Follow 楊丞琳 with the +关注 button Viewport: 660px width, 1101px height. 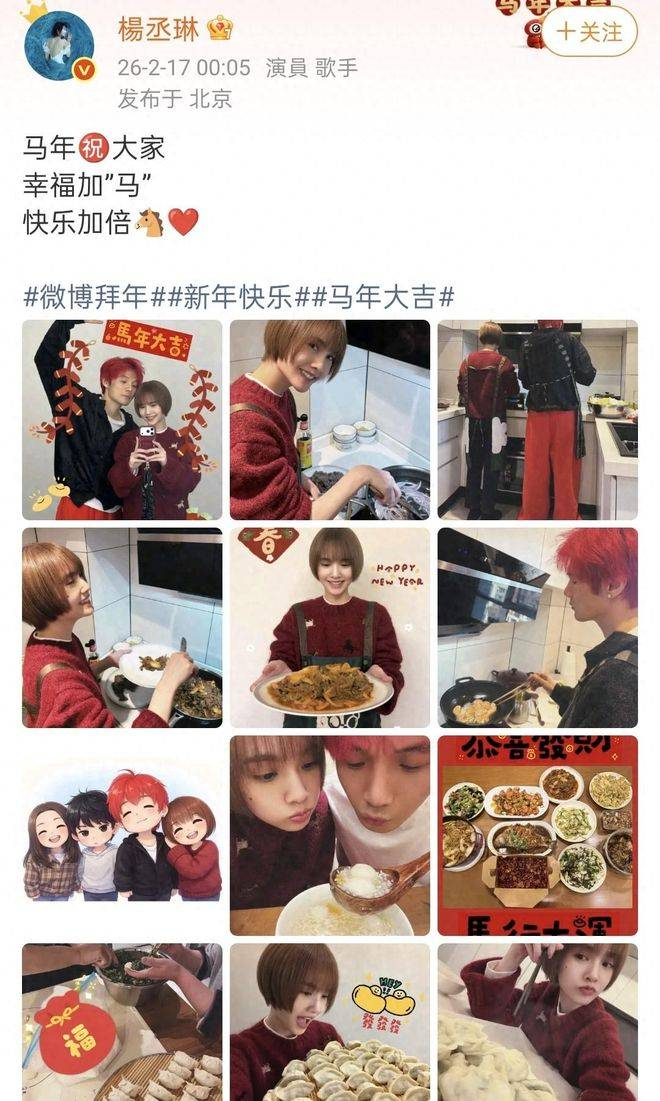[589, 31]
